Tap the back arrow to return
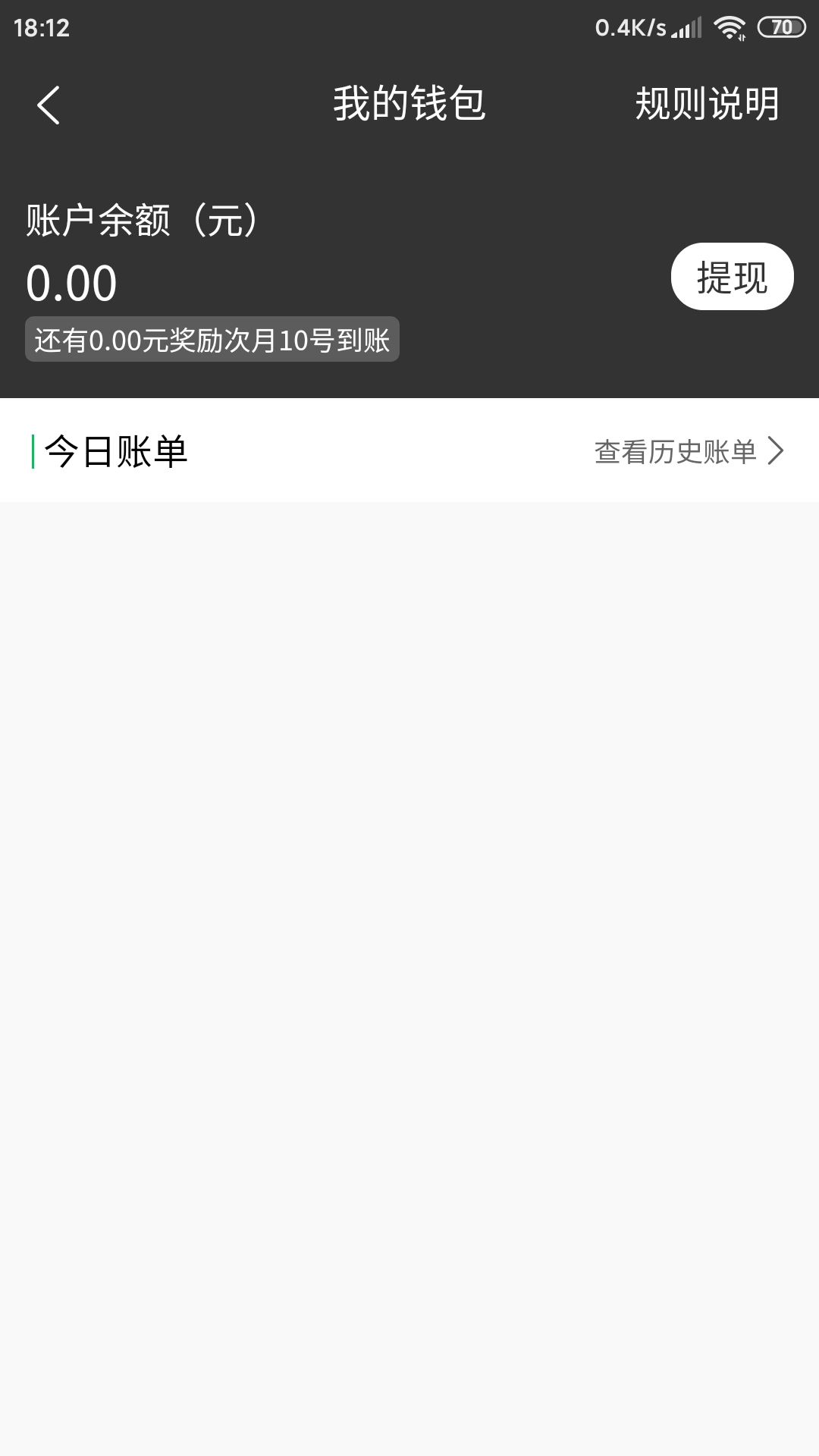819x1456 pixels. pos(49,105)
